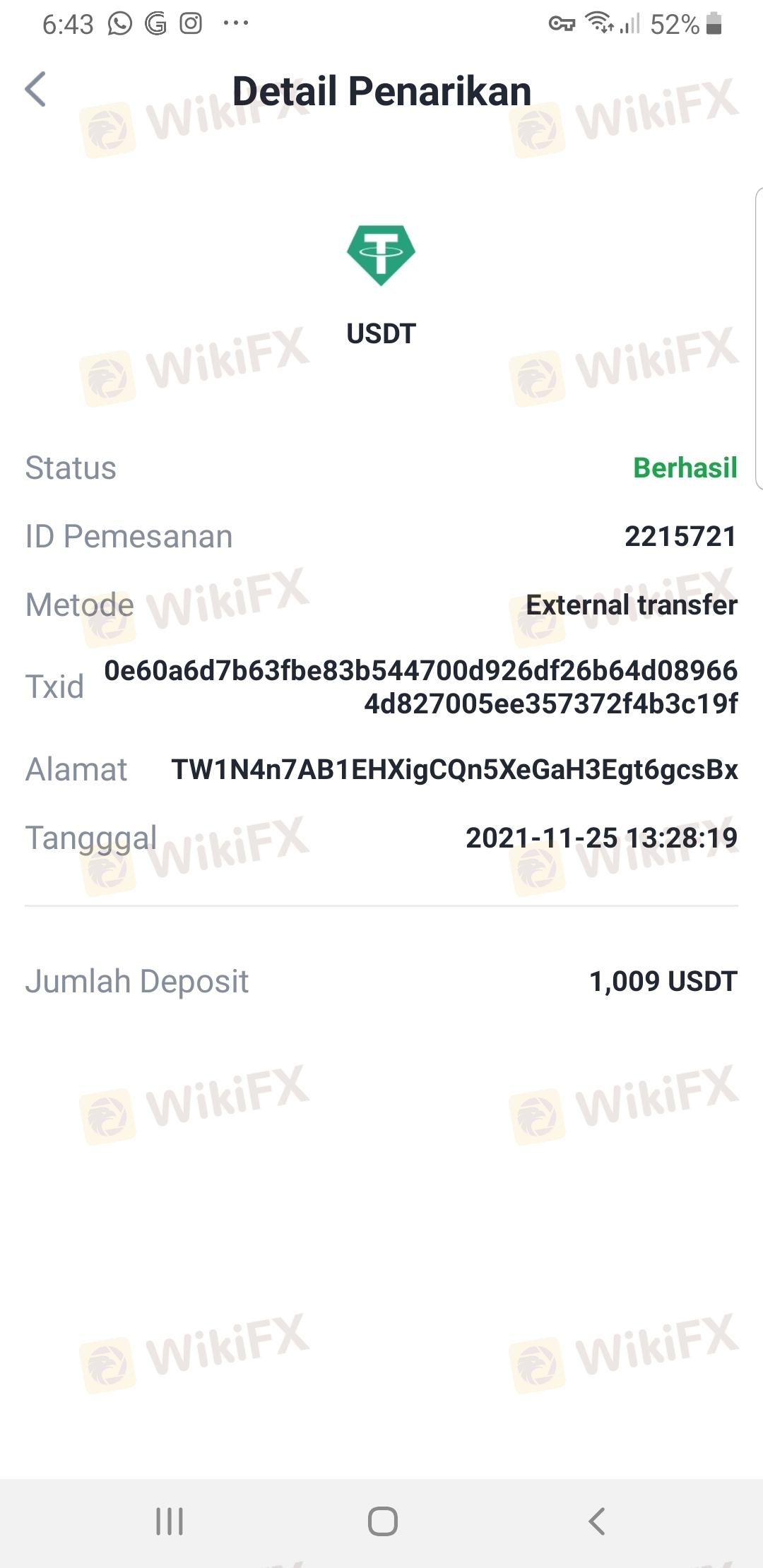Open the recent apps view

[x=170, y=1521]
